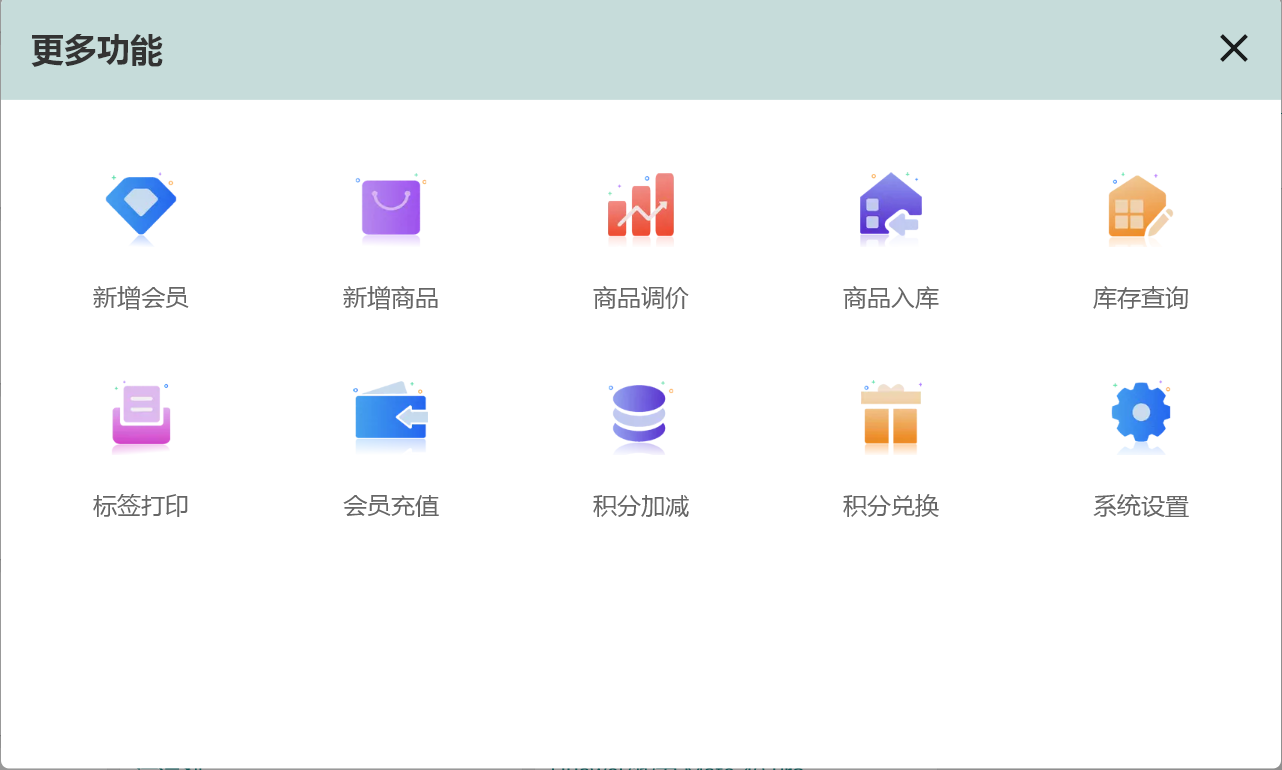Open 会员充值 member recharge
The height and width of the screenshot is (770, 1282).
pos(391,416)
